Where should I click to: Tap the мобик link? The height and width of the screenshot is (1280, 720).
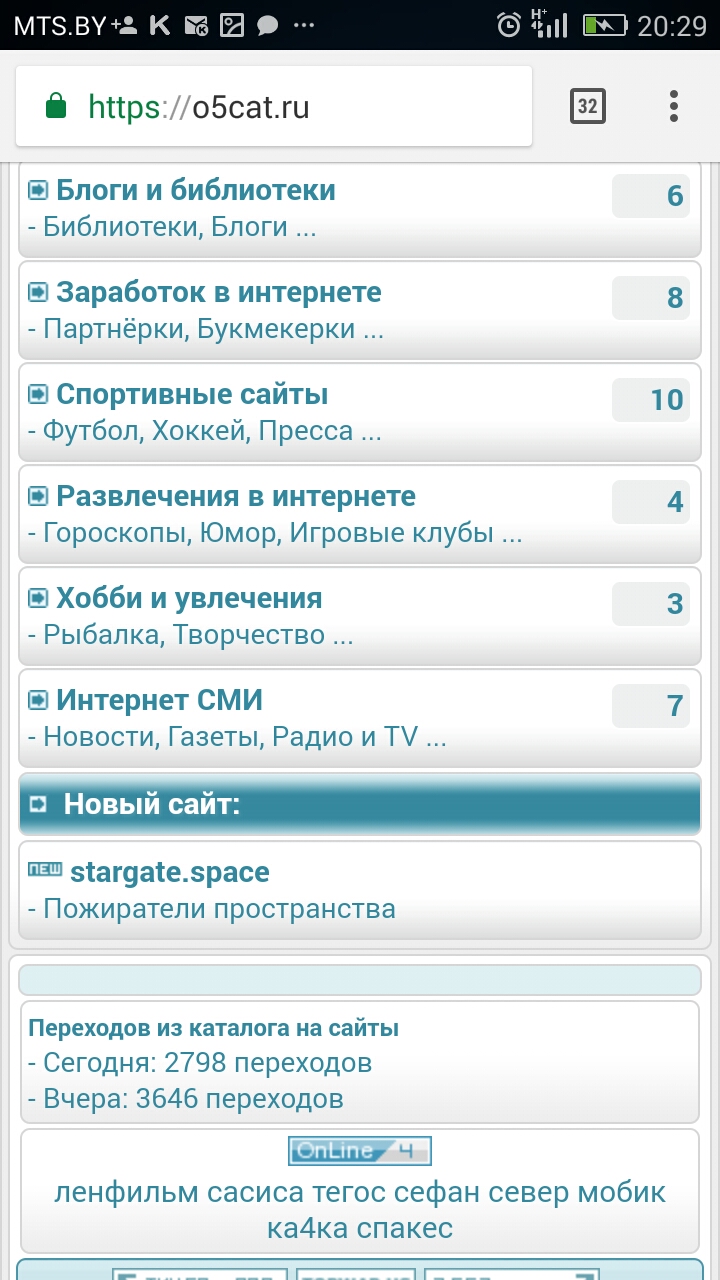click(625, 1193)
